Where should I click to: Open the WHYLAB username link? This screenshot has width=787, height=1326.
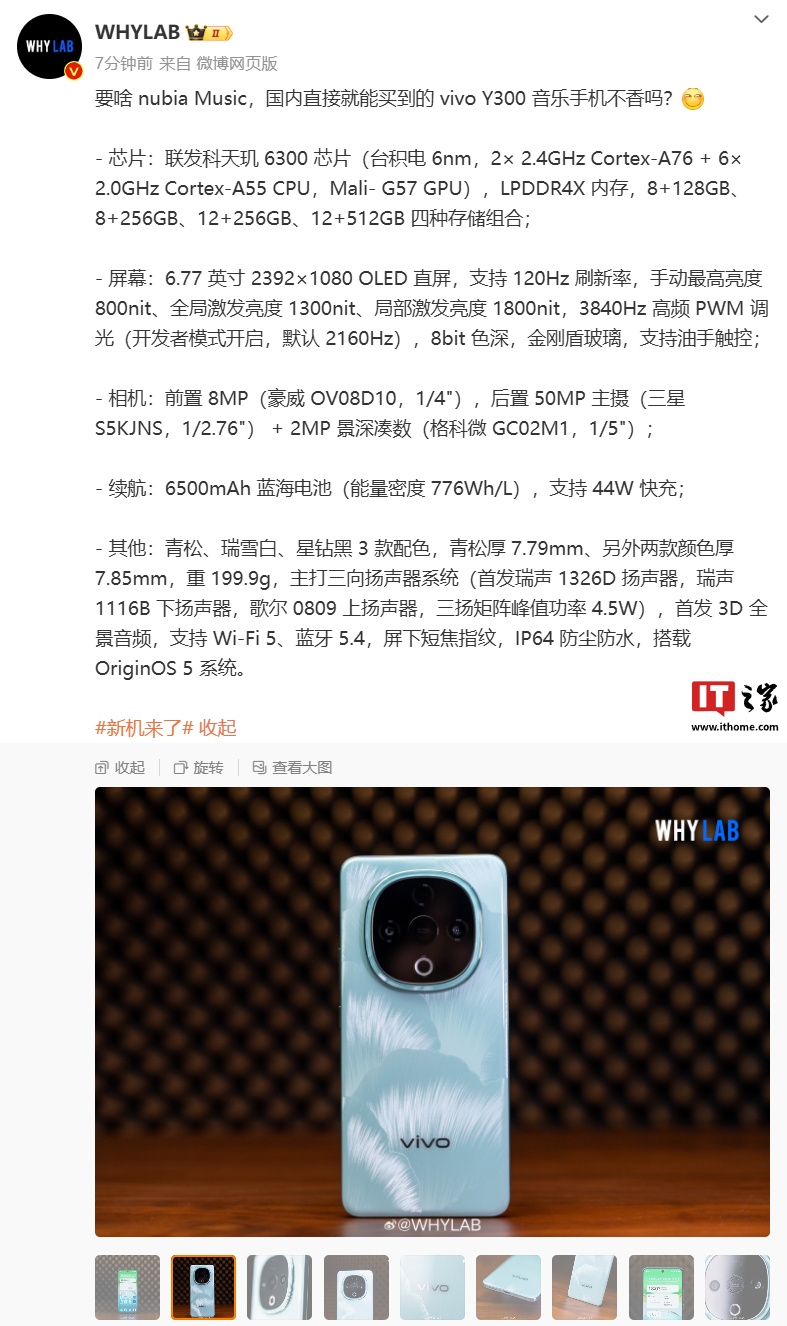137,32
